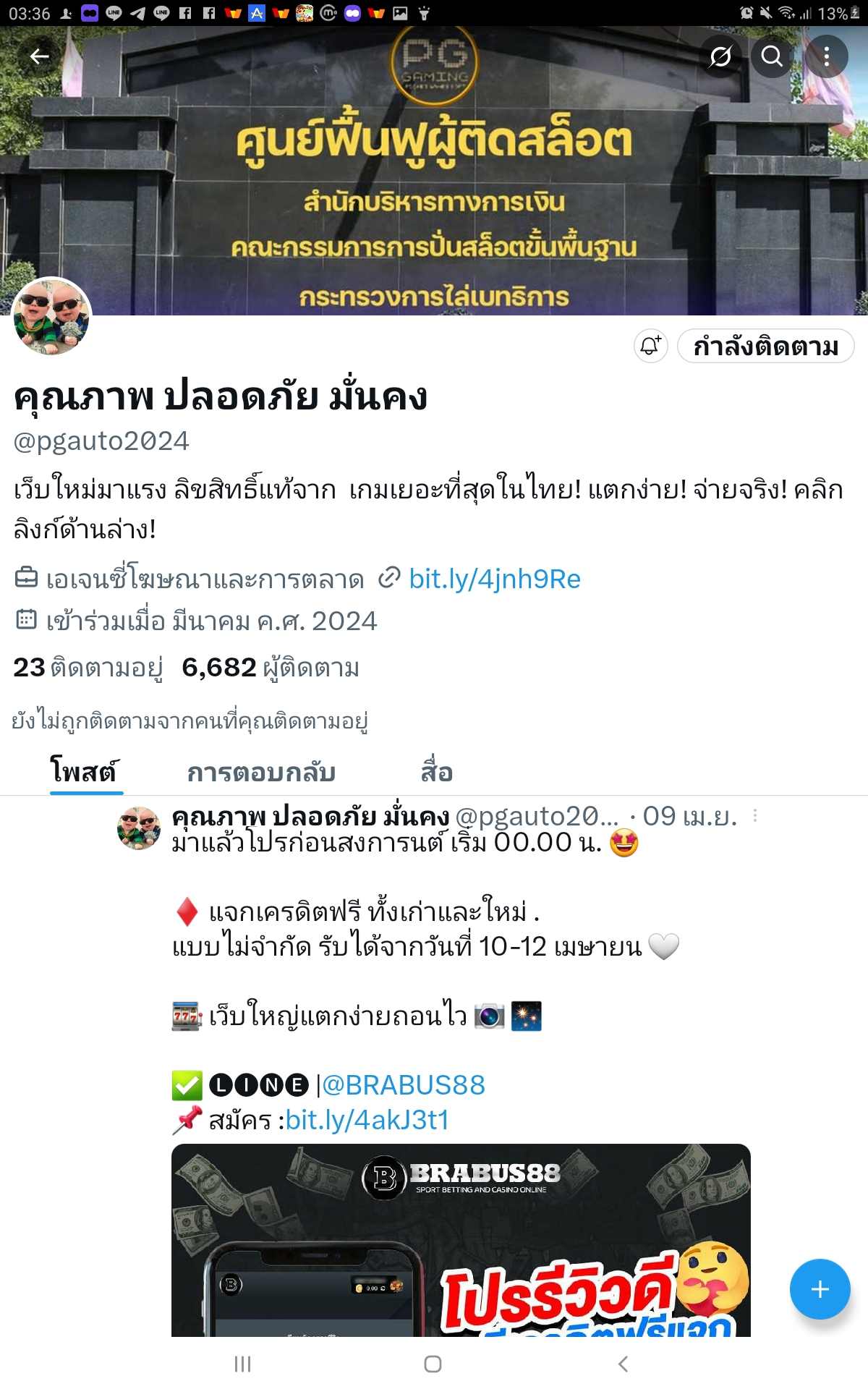Open the profile avatar picture
Screen dimensions: 868x1389
51,317
